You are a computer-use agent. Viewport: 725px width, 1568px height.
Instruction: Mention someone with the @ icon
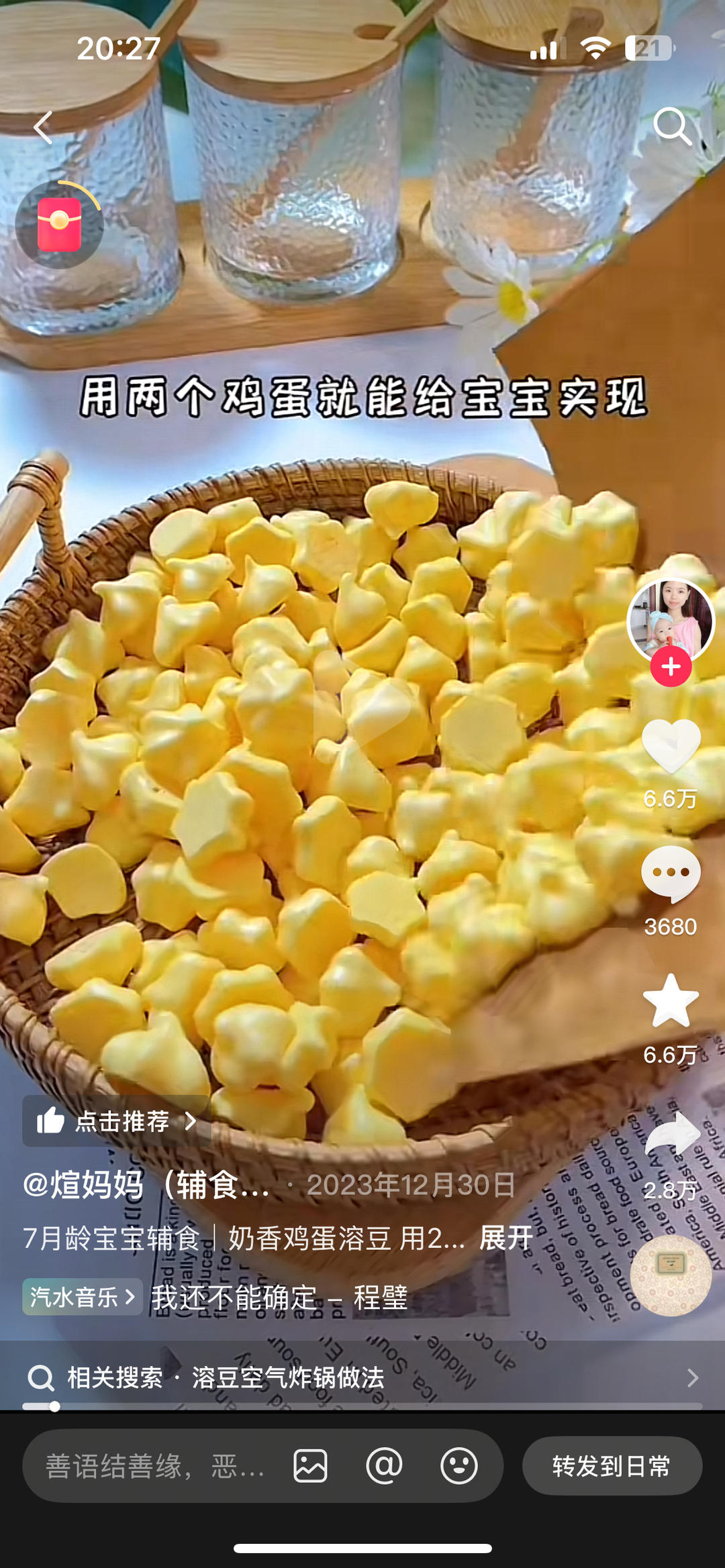tap(384, 1466)
